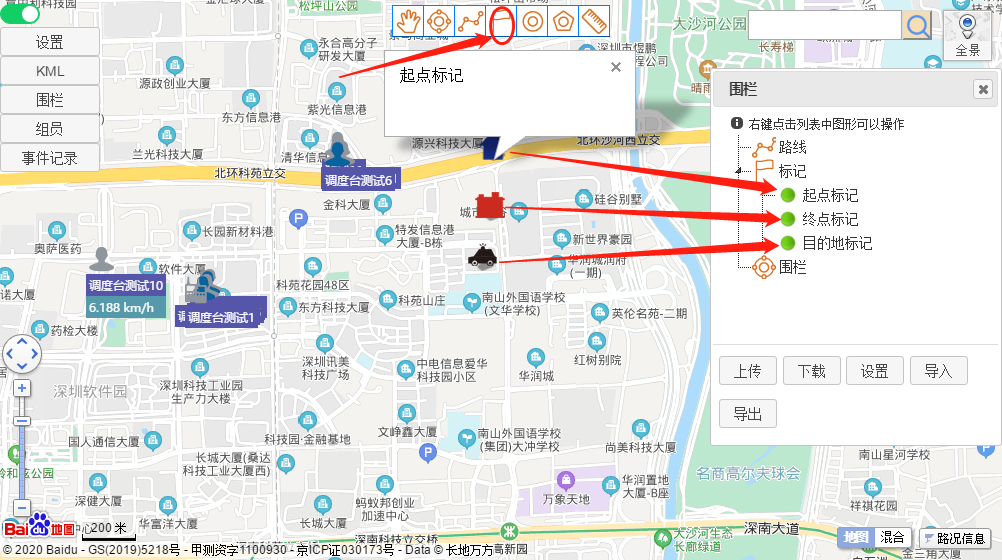The width and height of the screenshot is (1002, 560).
Task: Tap the magnifier search button
Action: pyautogui.click(x=917, y=26)
